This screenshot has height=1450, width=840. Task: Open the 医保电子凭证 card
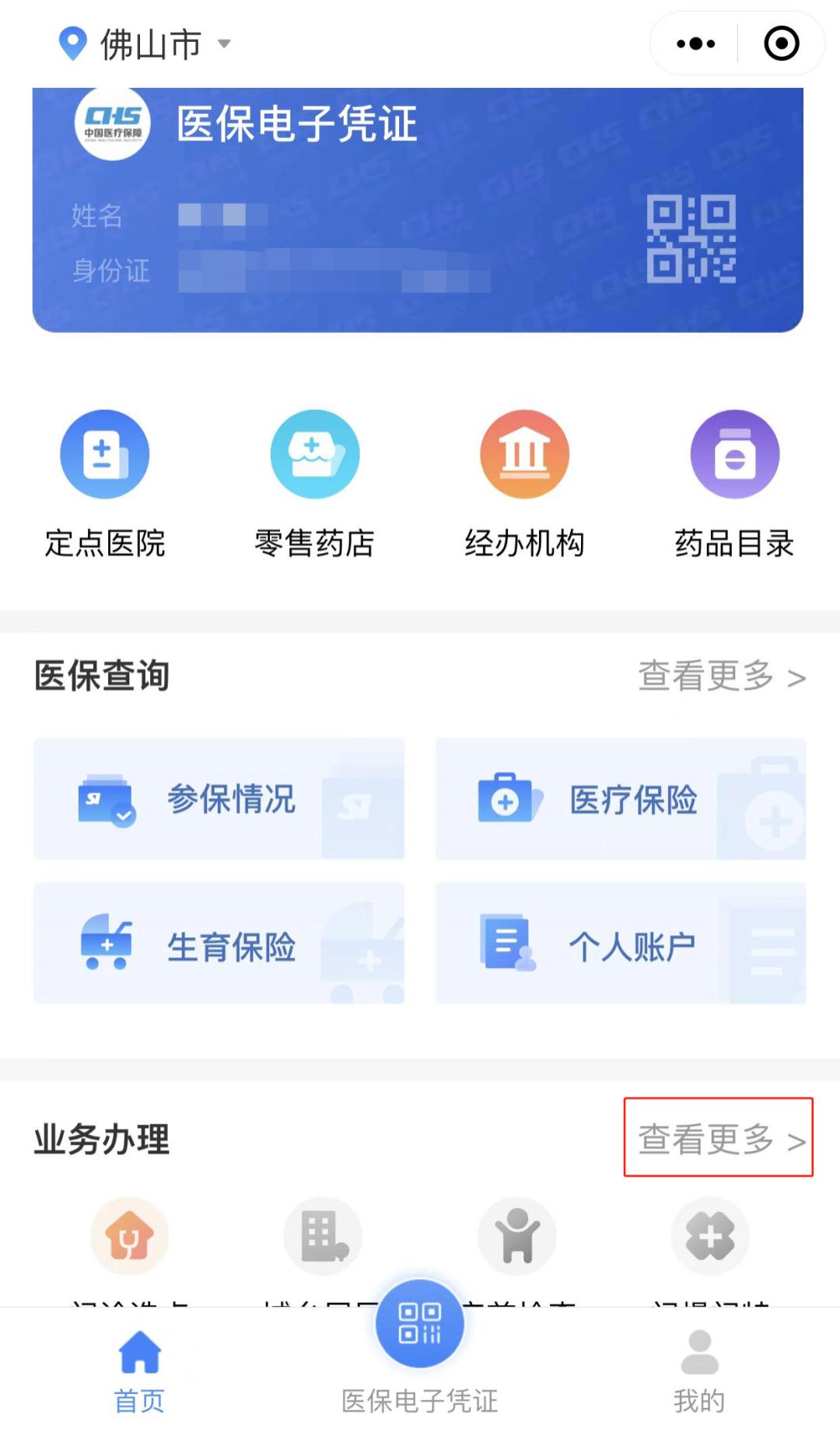pyautogui.click(x=417, y=210)
